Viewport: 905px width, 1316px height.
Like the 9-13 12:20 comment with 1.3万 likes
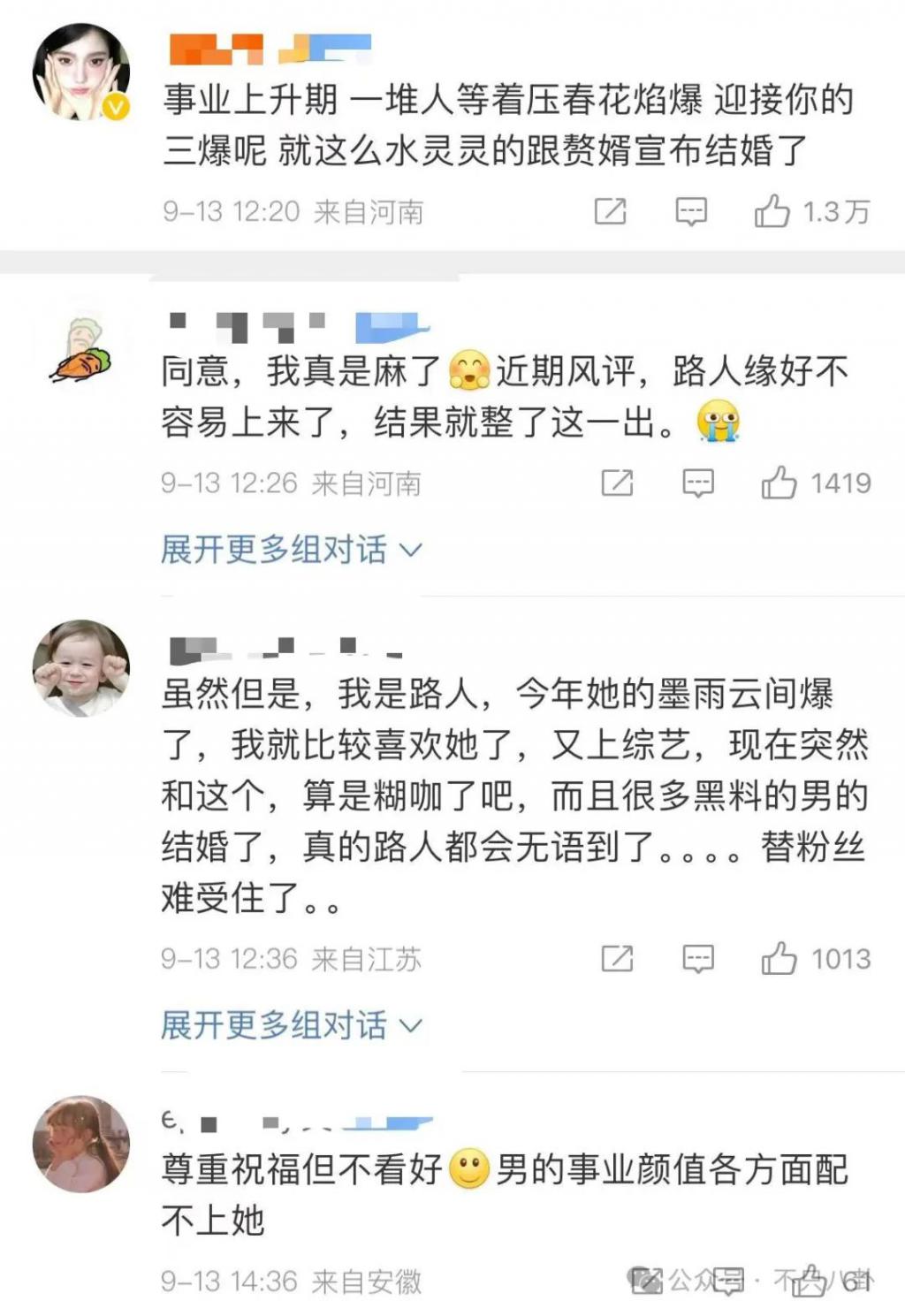pos(772,211)
